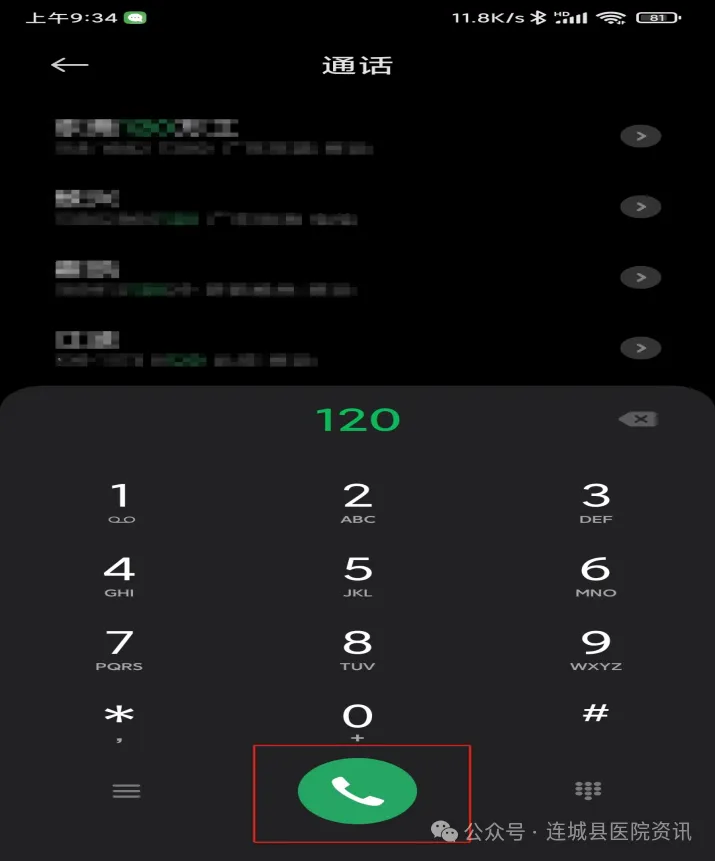Enter digit 5 JKL

click(357, 576)
